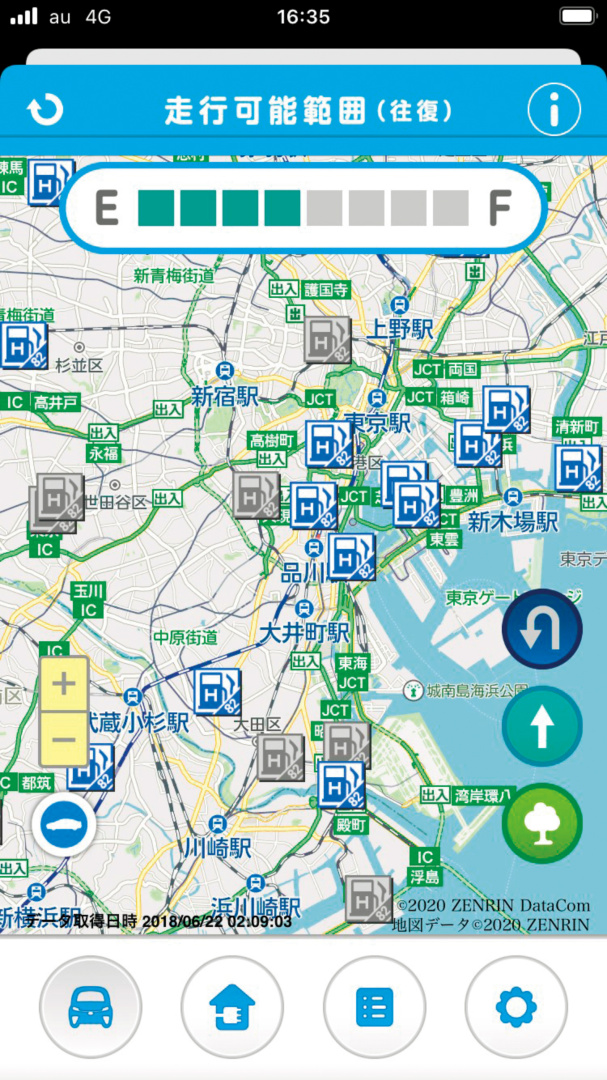Open the info button in header
The height and width of the screenshot is (1080, 607).
[554, 109]
